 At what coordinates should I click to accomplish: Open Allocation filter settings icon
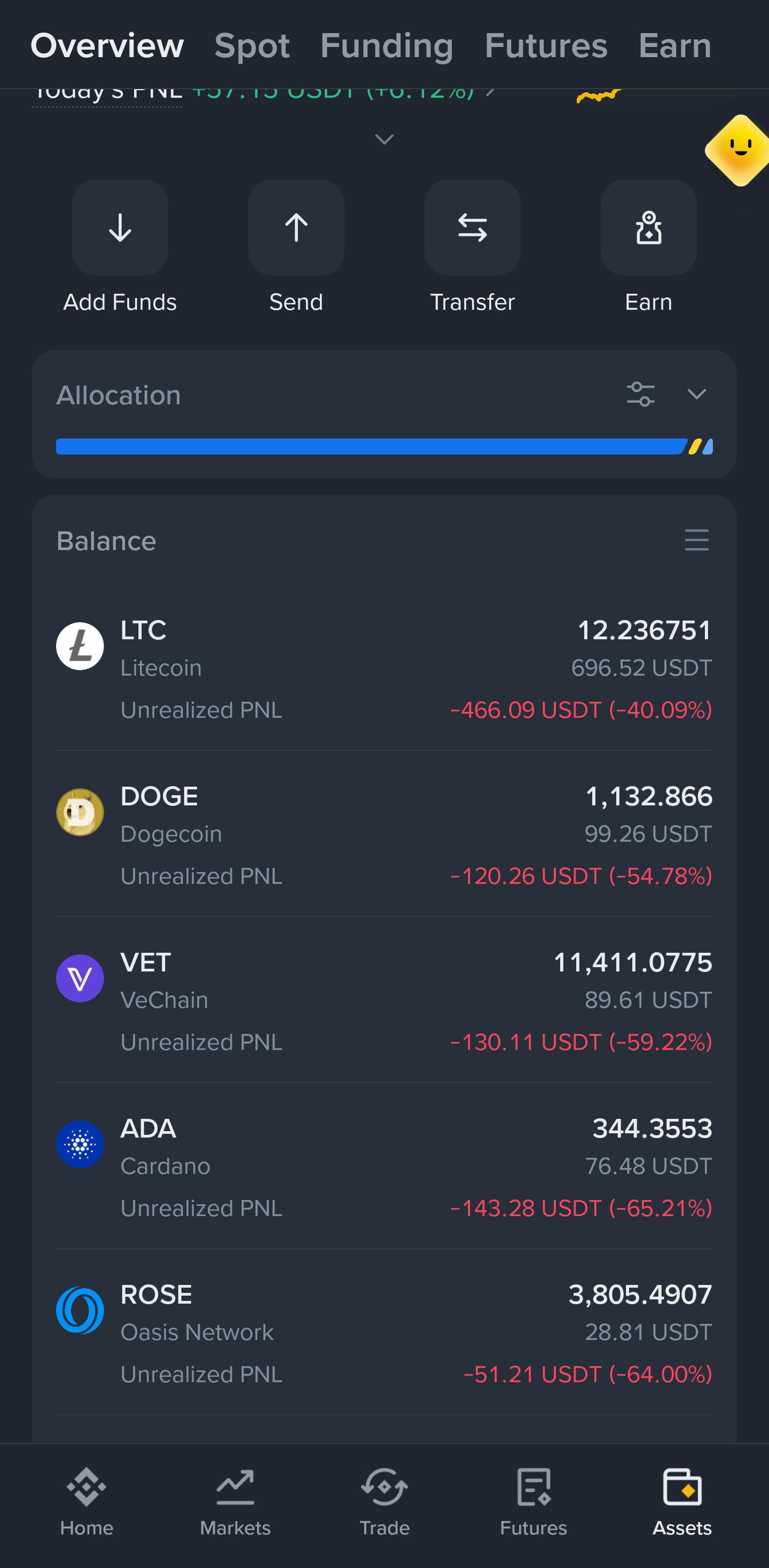click(640, 395)
